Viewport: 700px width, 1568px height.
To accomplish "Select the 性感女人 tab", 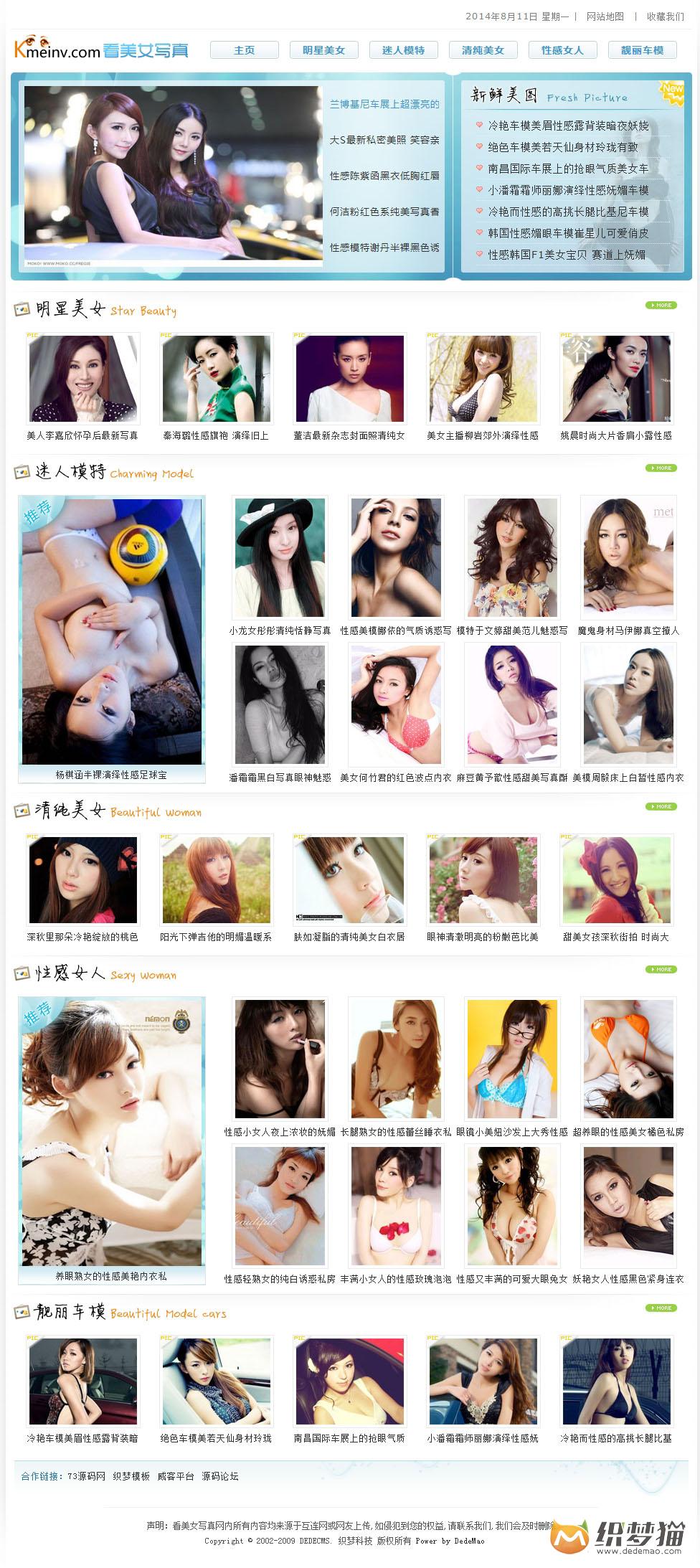I will (562, 50).
